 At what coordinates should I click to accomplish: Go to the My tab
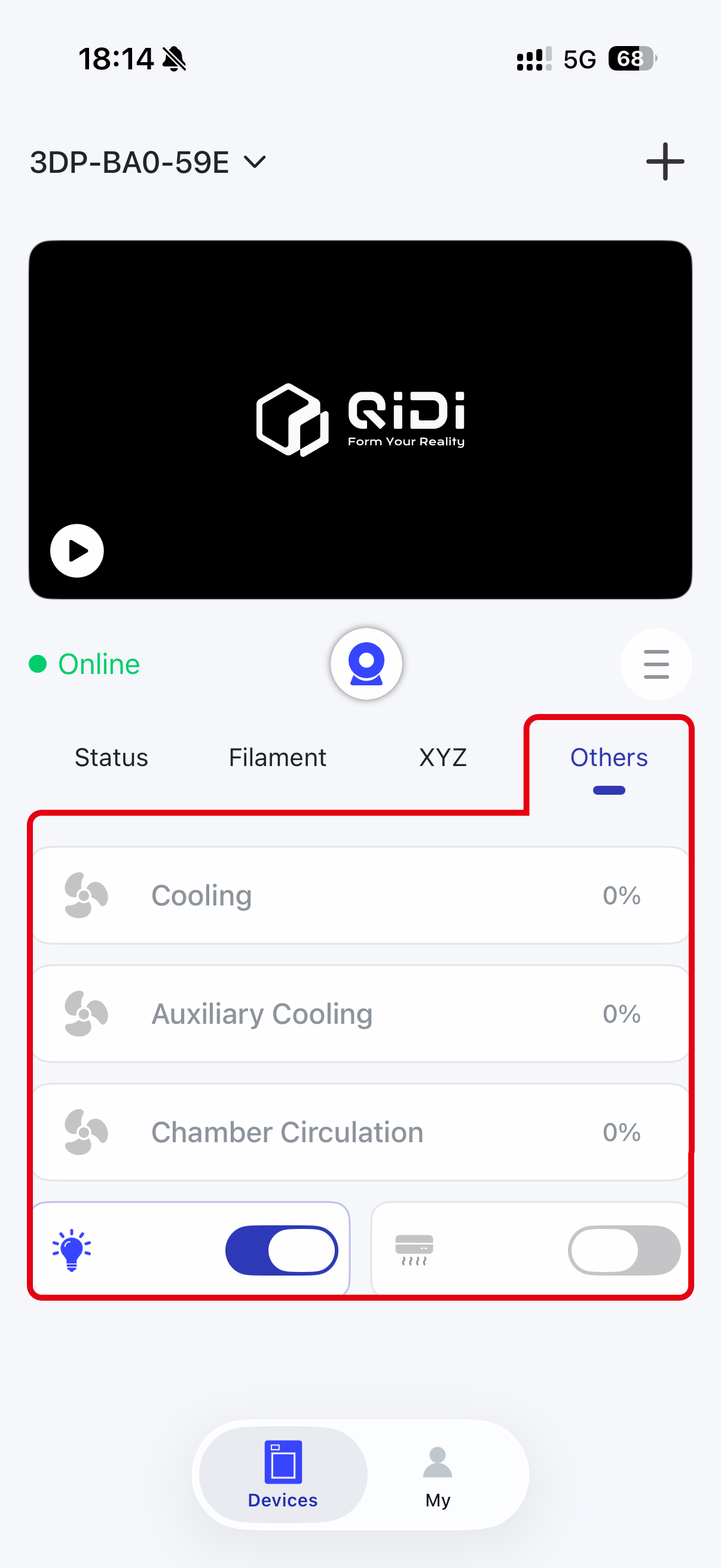click(x=438, y=1474)
